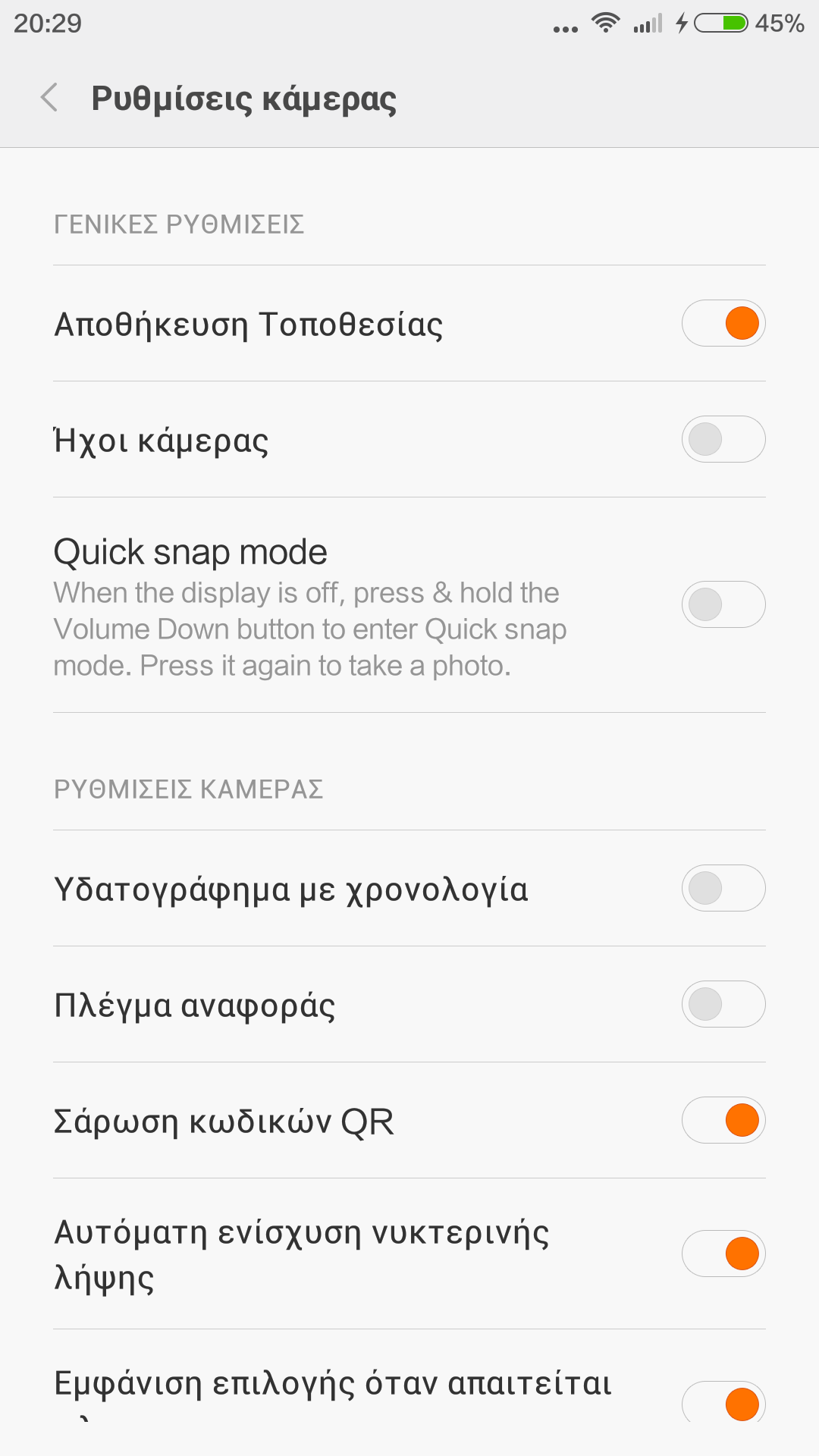Disable Αυτόματη ενίσχυση νυκτερινής λήψης
819x1456 pixels.
723,1254
